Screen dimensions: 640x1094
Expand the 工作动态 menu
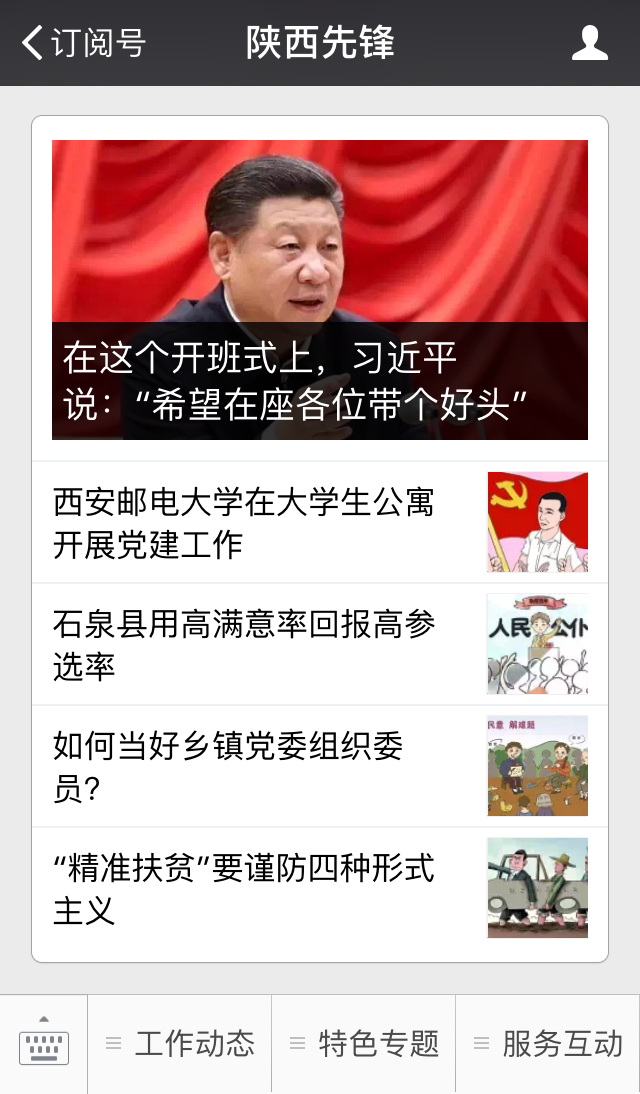point(180,1044)
